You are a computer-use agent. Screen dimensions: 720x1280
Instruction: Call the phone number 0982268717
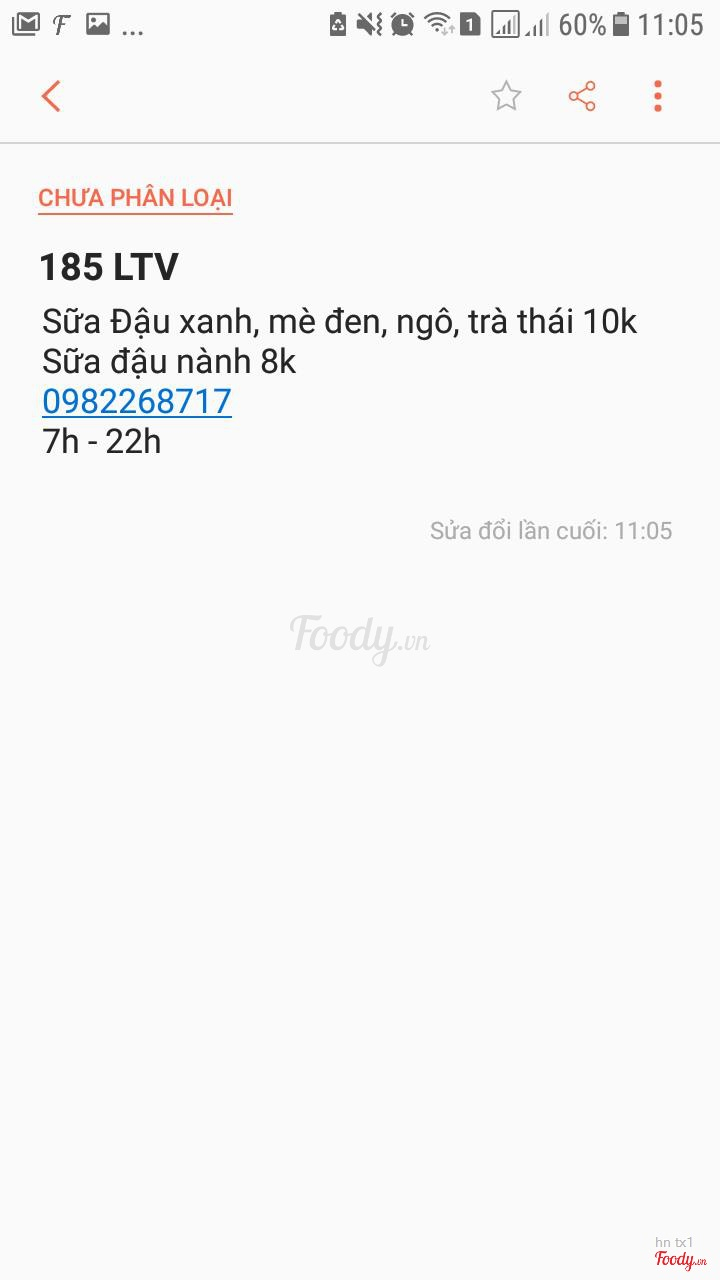tap(137, 401)
